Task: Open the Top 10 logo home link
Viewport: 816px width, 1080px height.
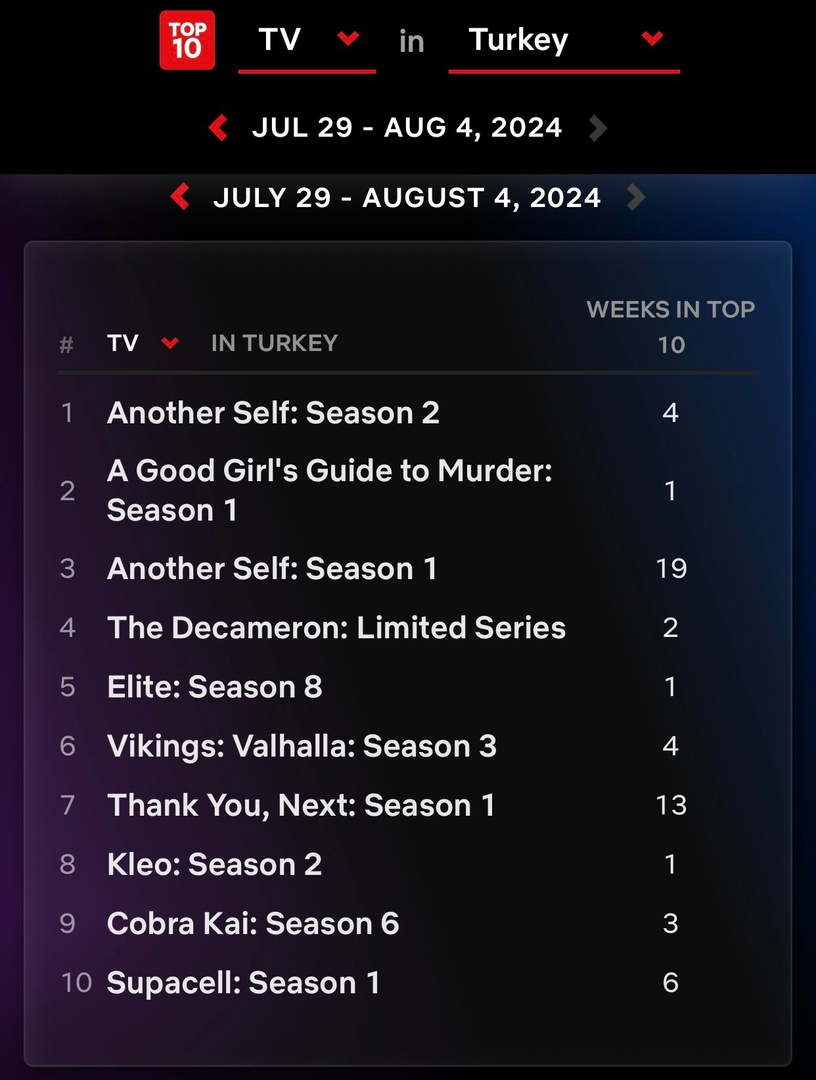Action: click(187, 40)
